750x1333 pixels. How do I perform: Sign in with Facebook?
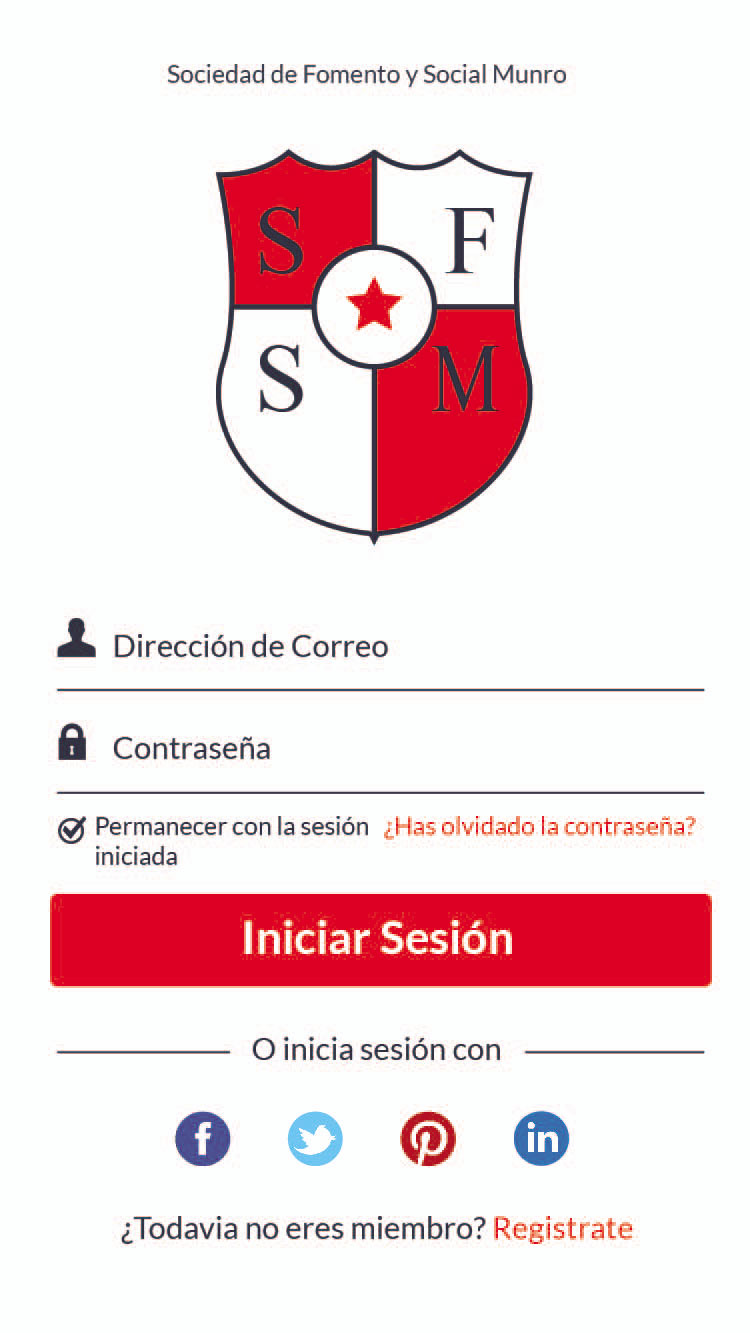point(203,1138)
